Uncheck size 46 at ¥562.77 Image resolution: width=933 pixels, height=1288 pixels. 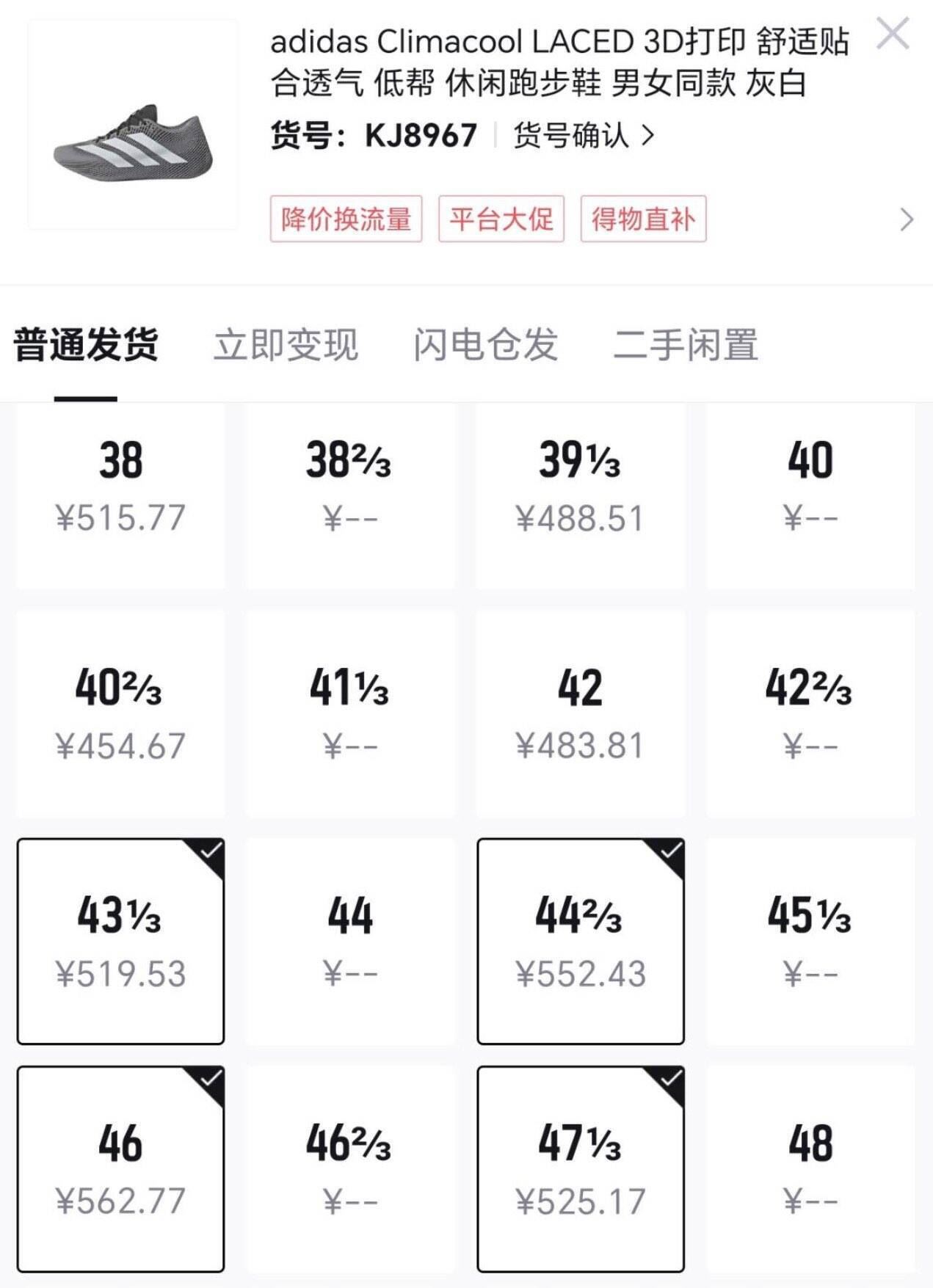(120, 1169)
